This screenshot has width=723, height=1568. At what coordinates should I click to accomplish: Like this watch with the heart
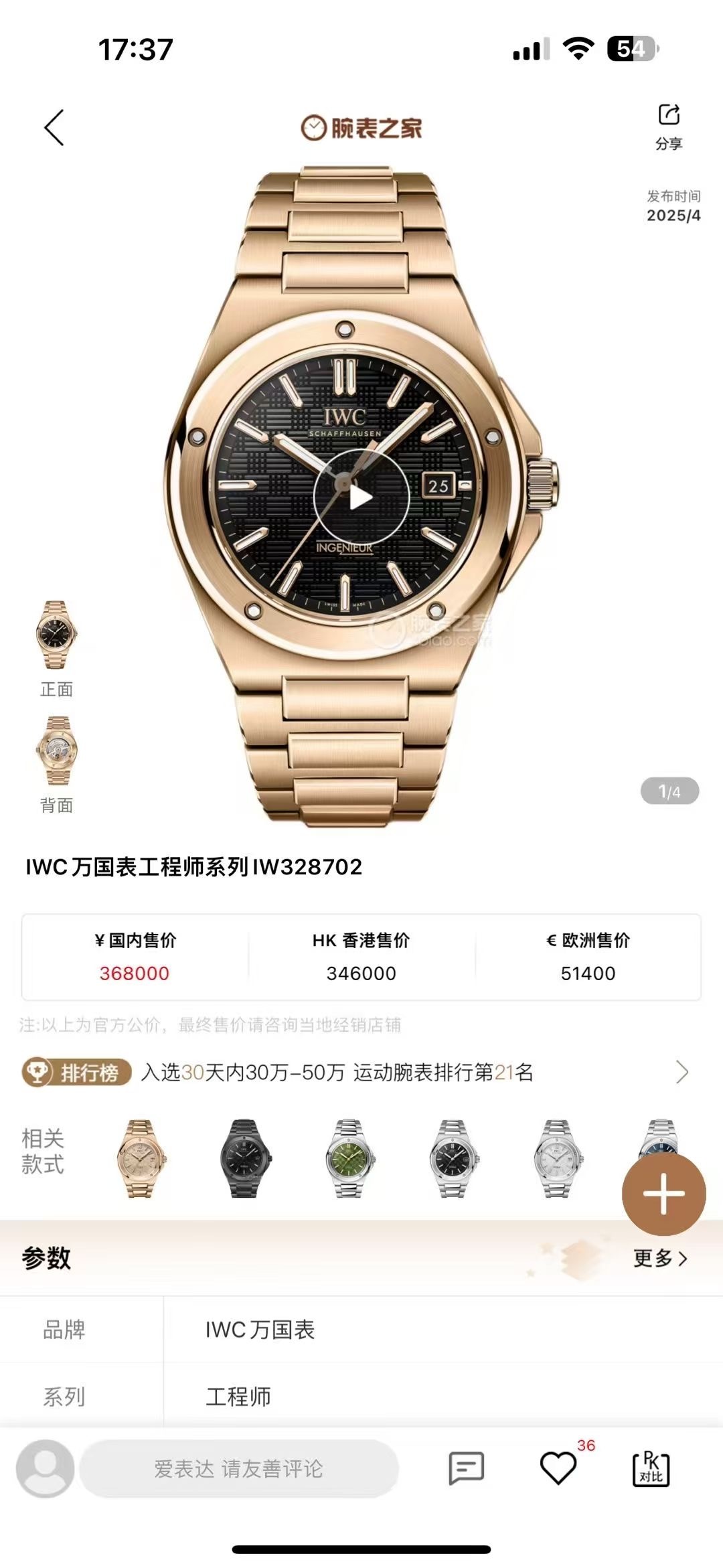click(x=558, y=1468)
